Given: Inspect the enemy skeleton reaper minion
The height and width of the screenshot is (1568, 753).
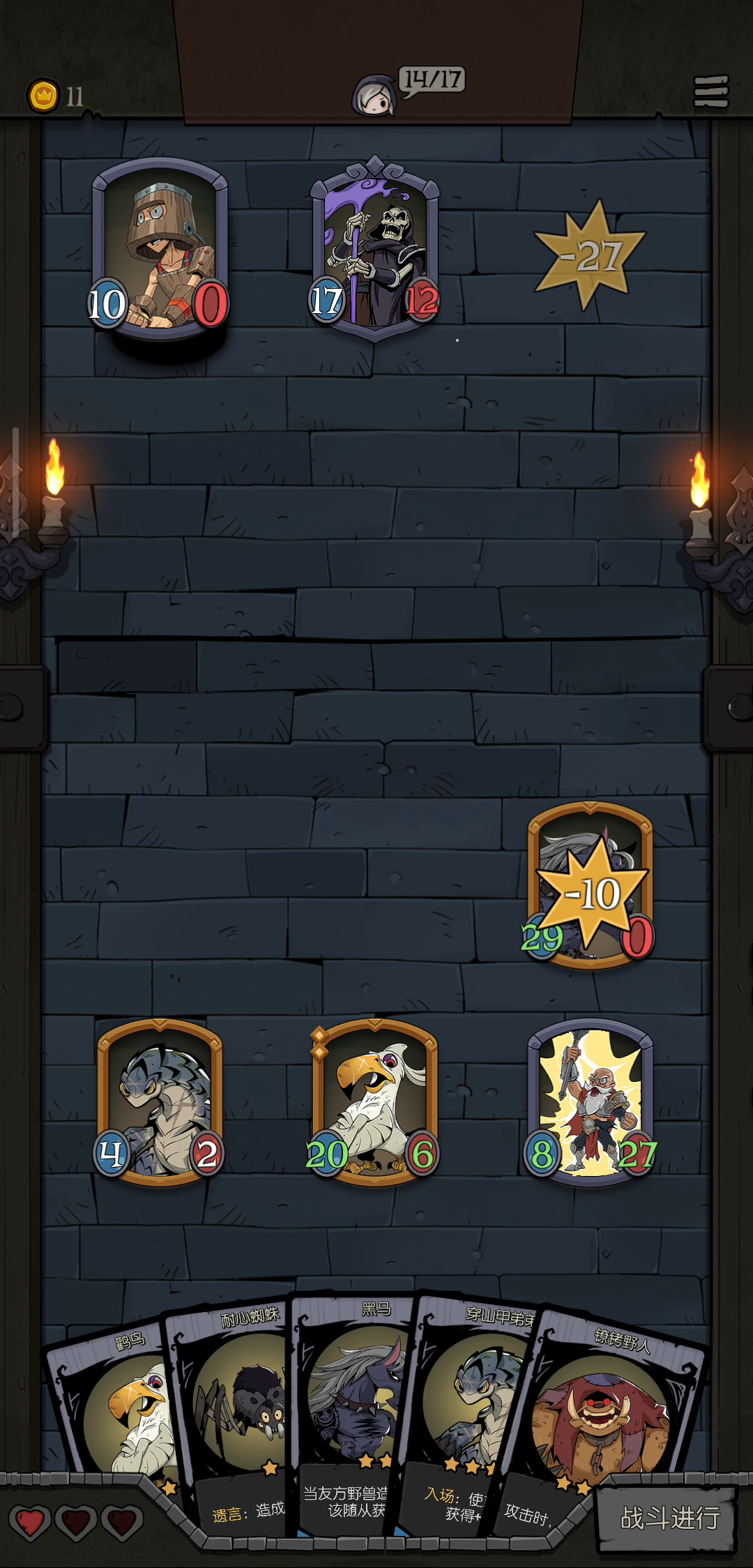Looking at the screenshot, I should click(x=375, y=251).
